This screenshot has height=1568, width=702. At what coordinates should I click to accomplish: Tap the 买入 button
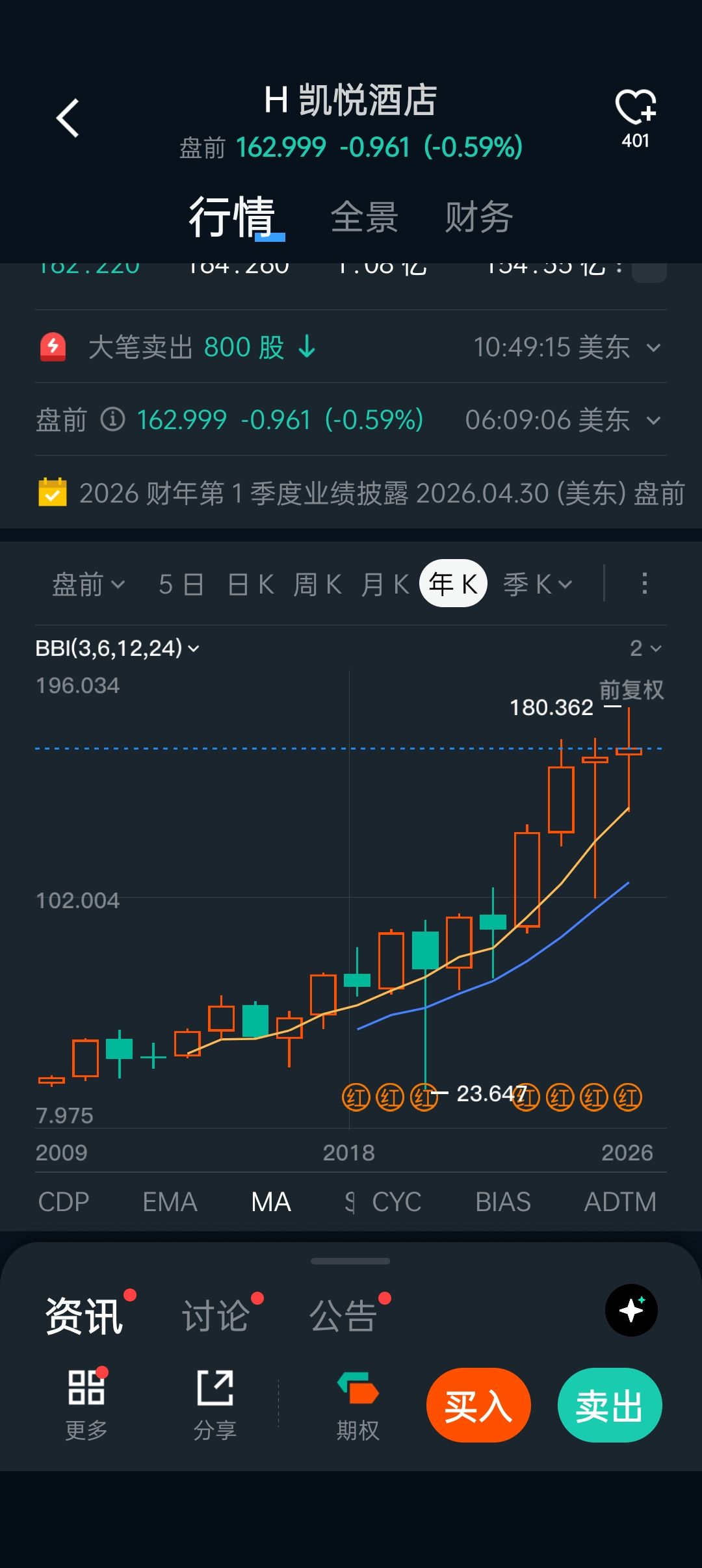click(x=478, y=1405)
